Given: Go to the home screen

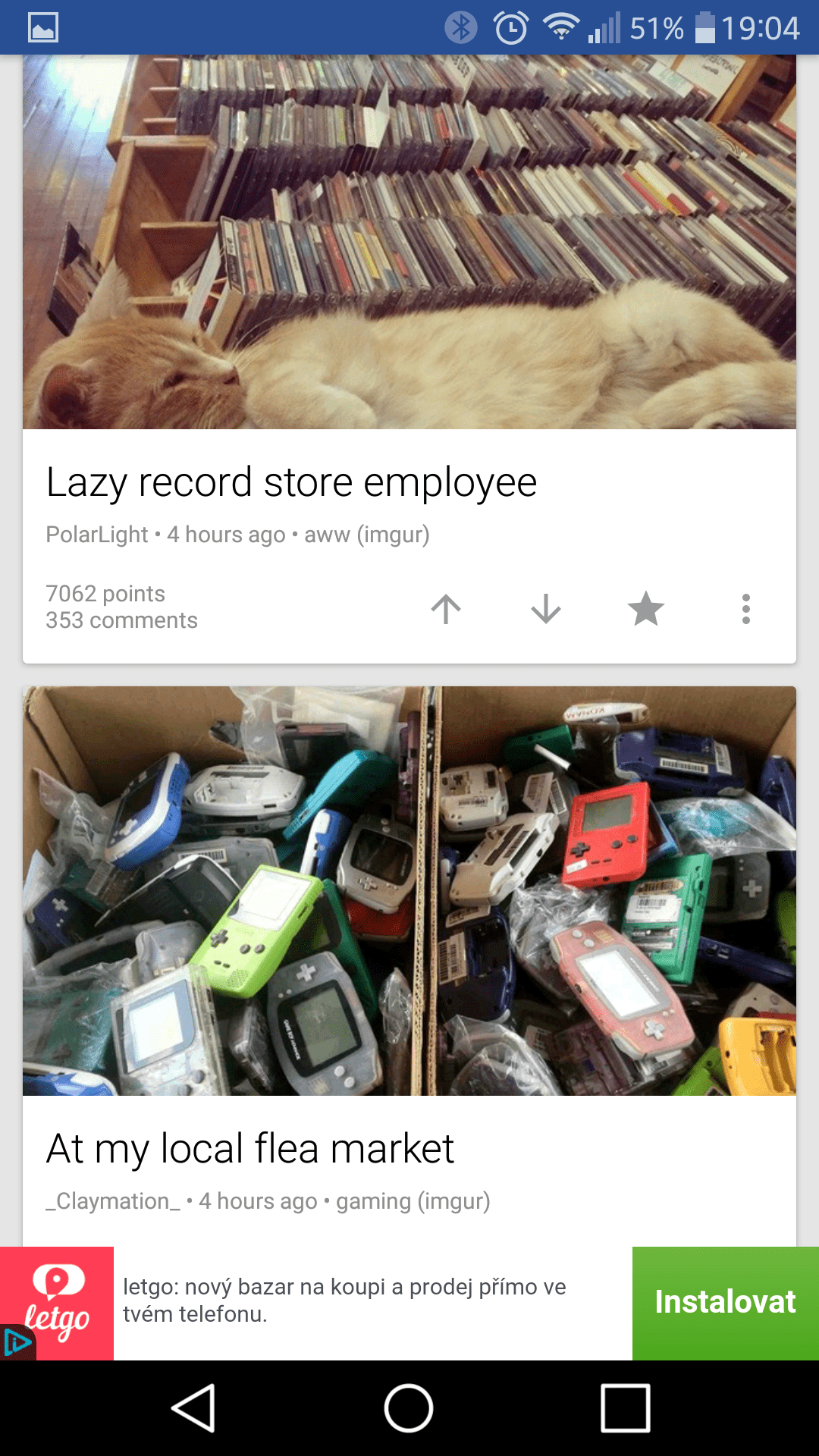Looking at the screenshot, I should point(409,1408).
